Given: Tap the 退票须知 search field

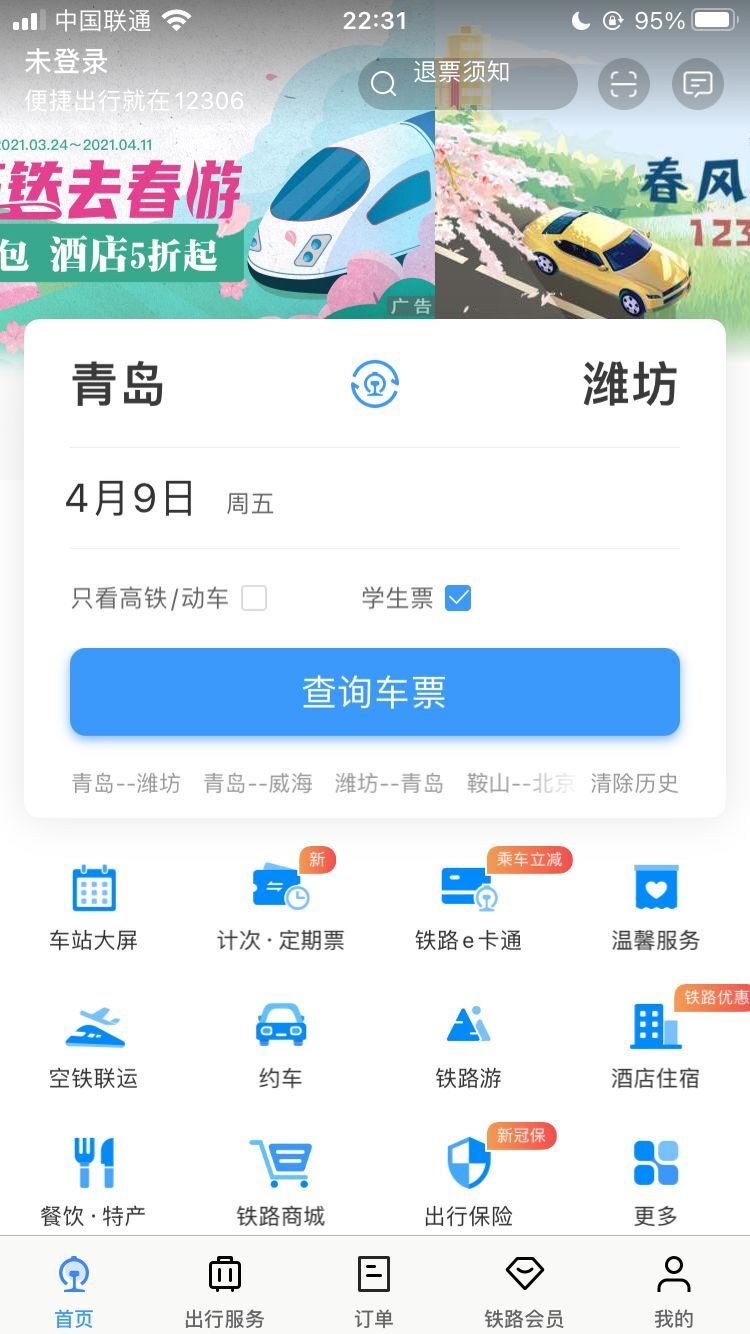Looking at the screenshot, I should (470, 84).
